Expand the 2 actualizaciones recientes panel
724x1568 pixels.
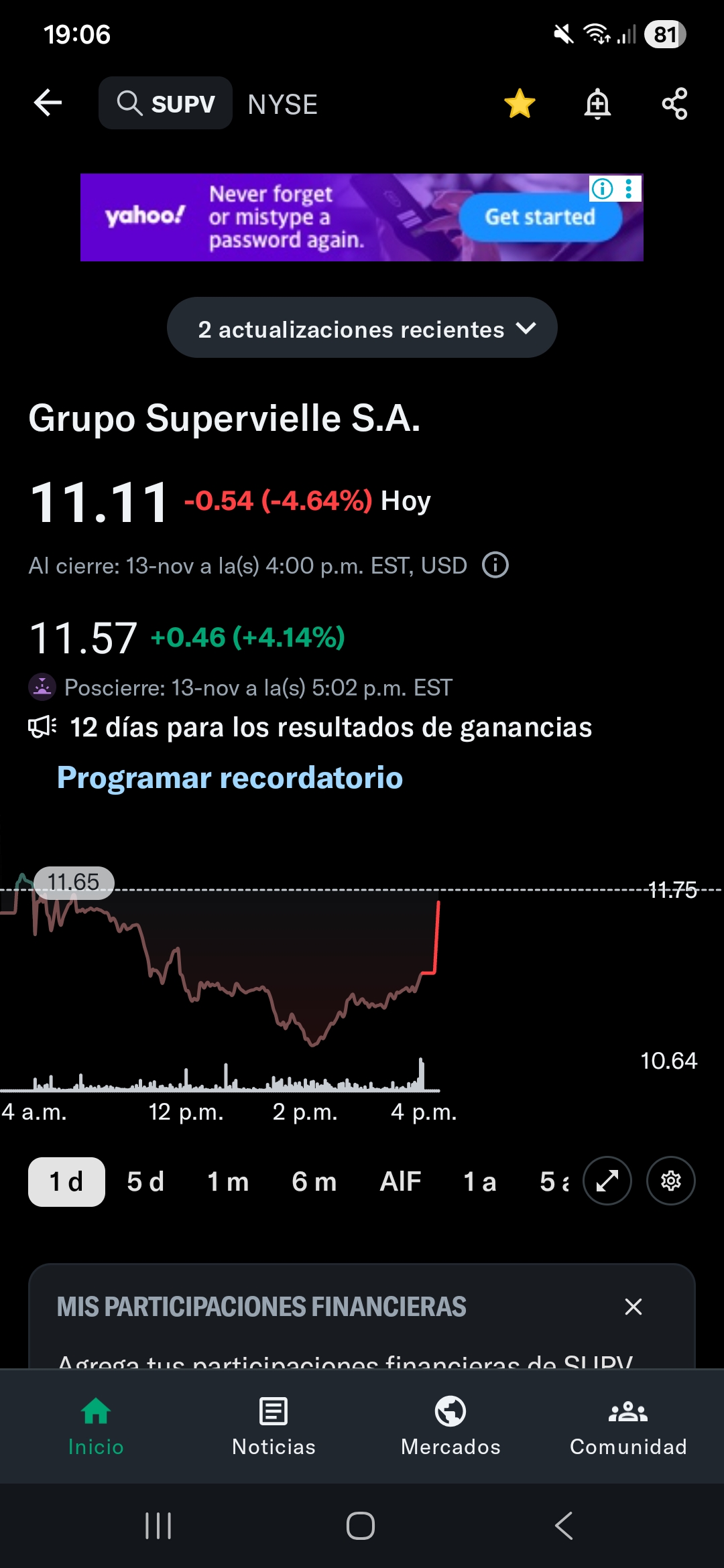362,328
